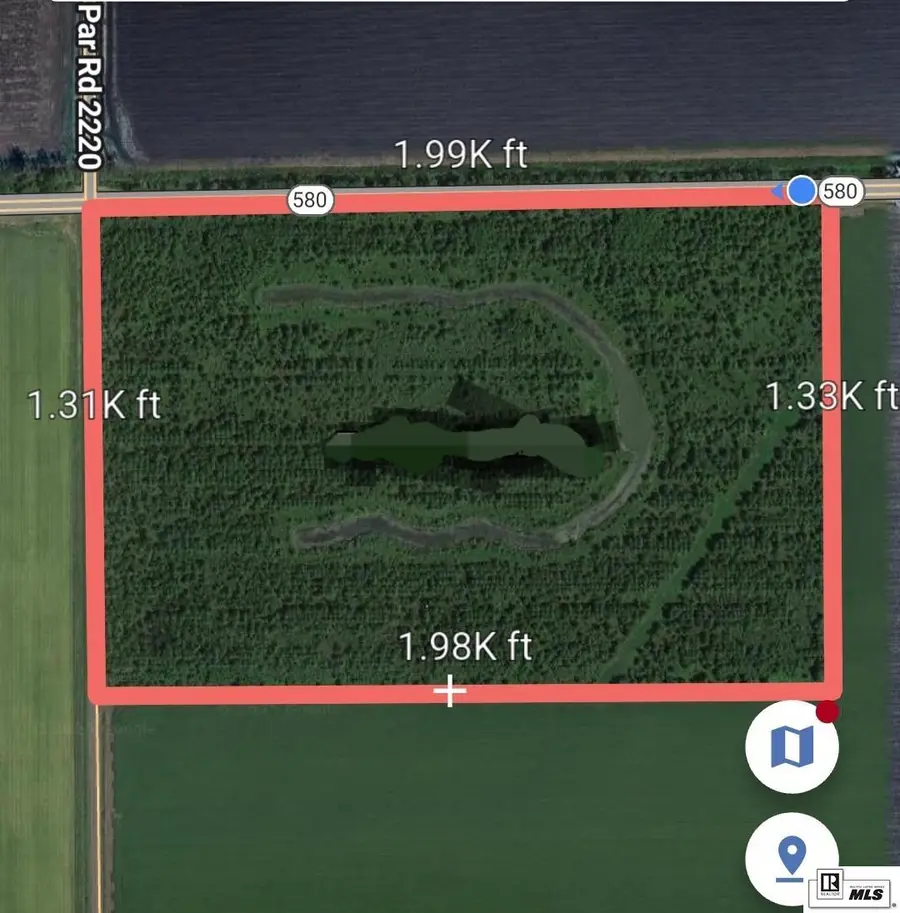Click the white crosshair below the parcel
900x913 pixels.
[450, 689]
